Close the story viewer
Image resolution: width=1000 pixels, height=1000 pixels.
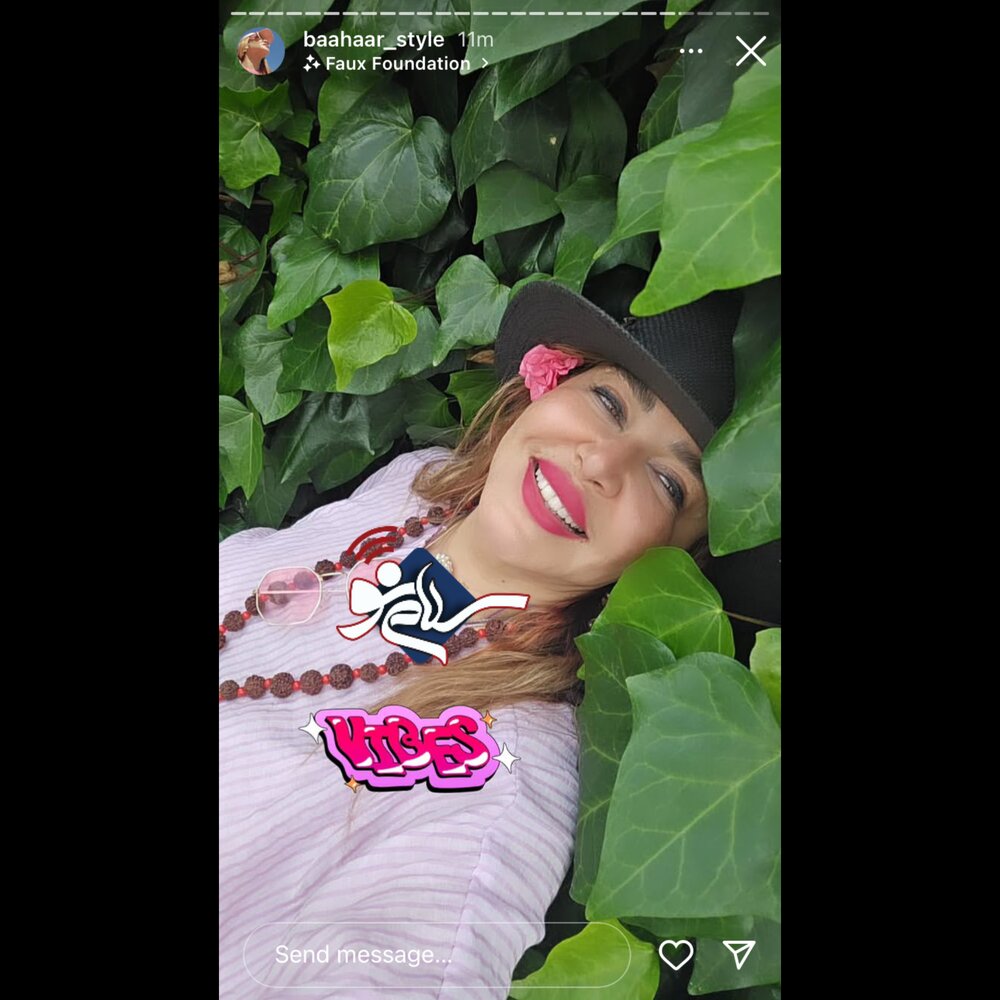(750, 51)
